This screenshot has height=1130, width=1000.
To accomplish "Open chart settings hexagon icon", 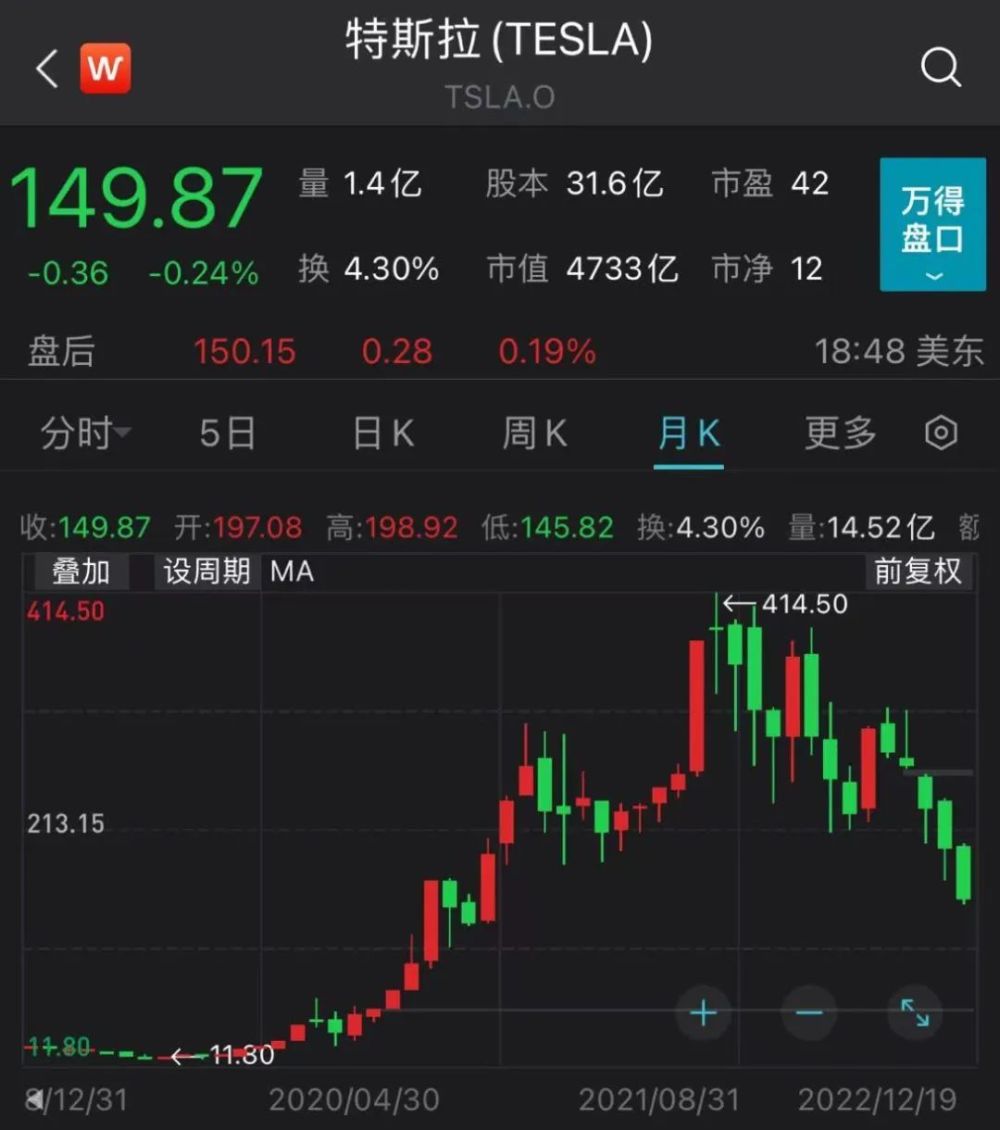I will 941,434.
